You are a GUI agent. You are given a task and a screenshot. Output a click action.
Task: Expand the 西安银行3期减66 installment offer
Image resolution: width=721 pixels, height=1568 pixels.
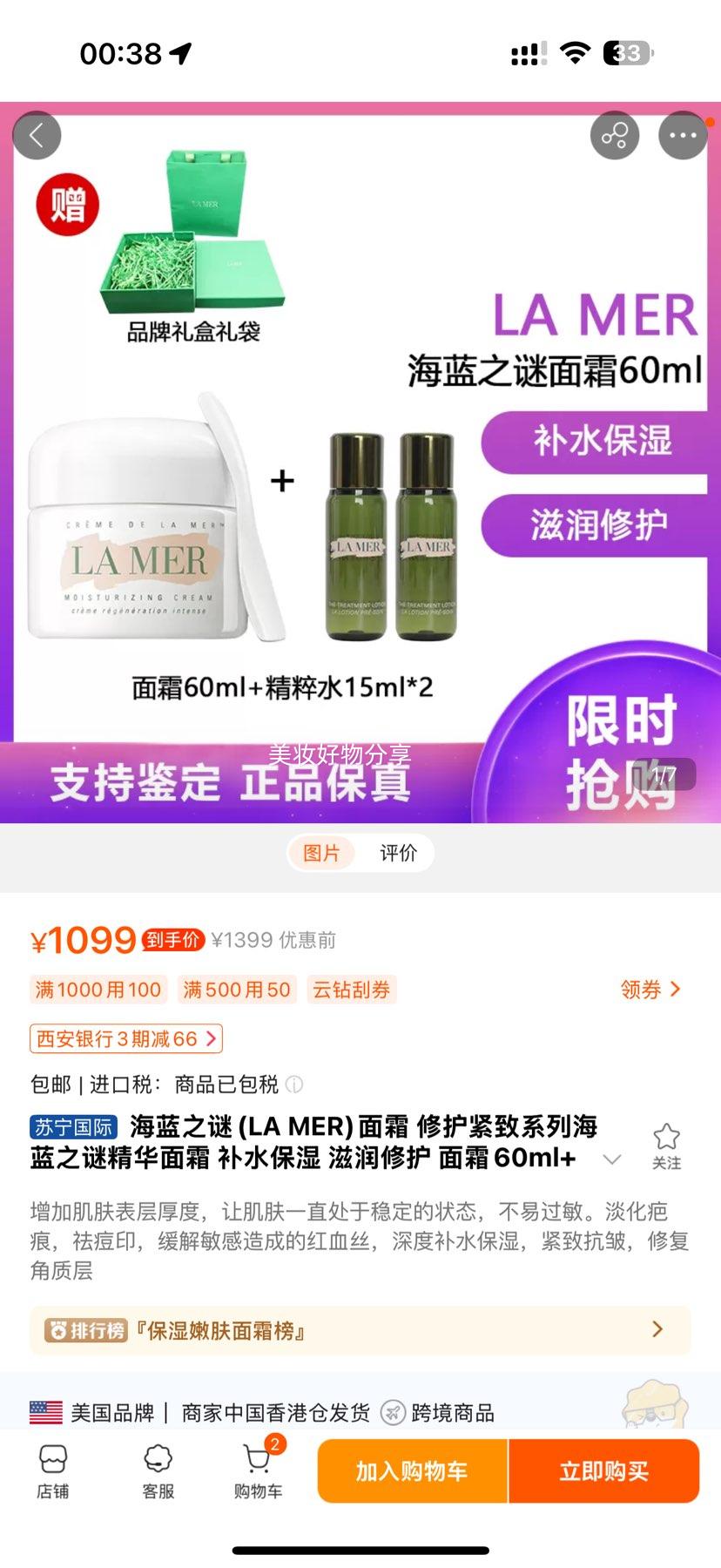point(125,1039)
